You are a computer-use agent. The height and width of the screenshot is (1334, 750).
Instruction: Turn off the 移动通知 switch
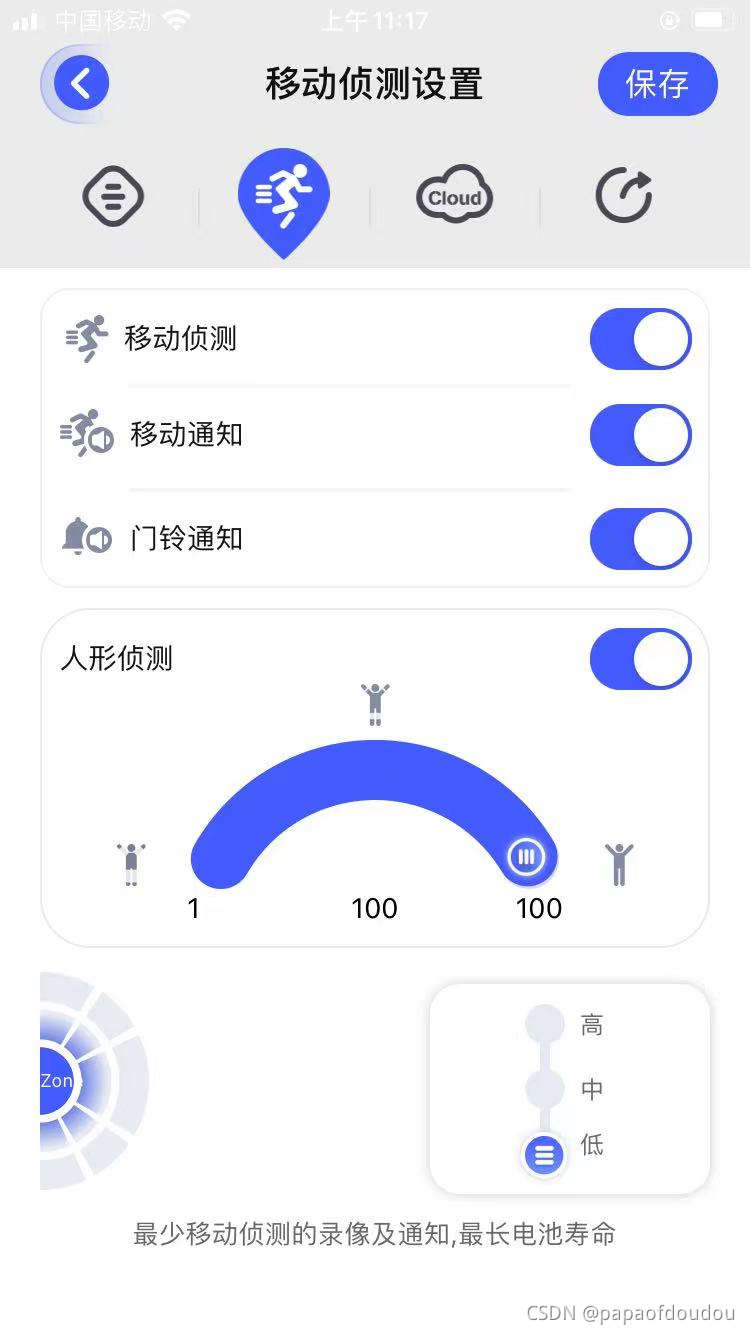640,436
